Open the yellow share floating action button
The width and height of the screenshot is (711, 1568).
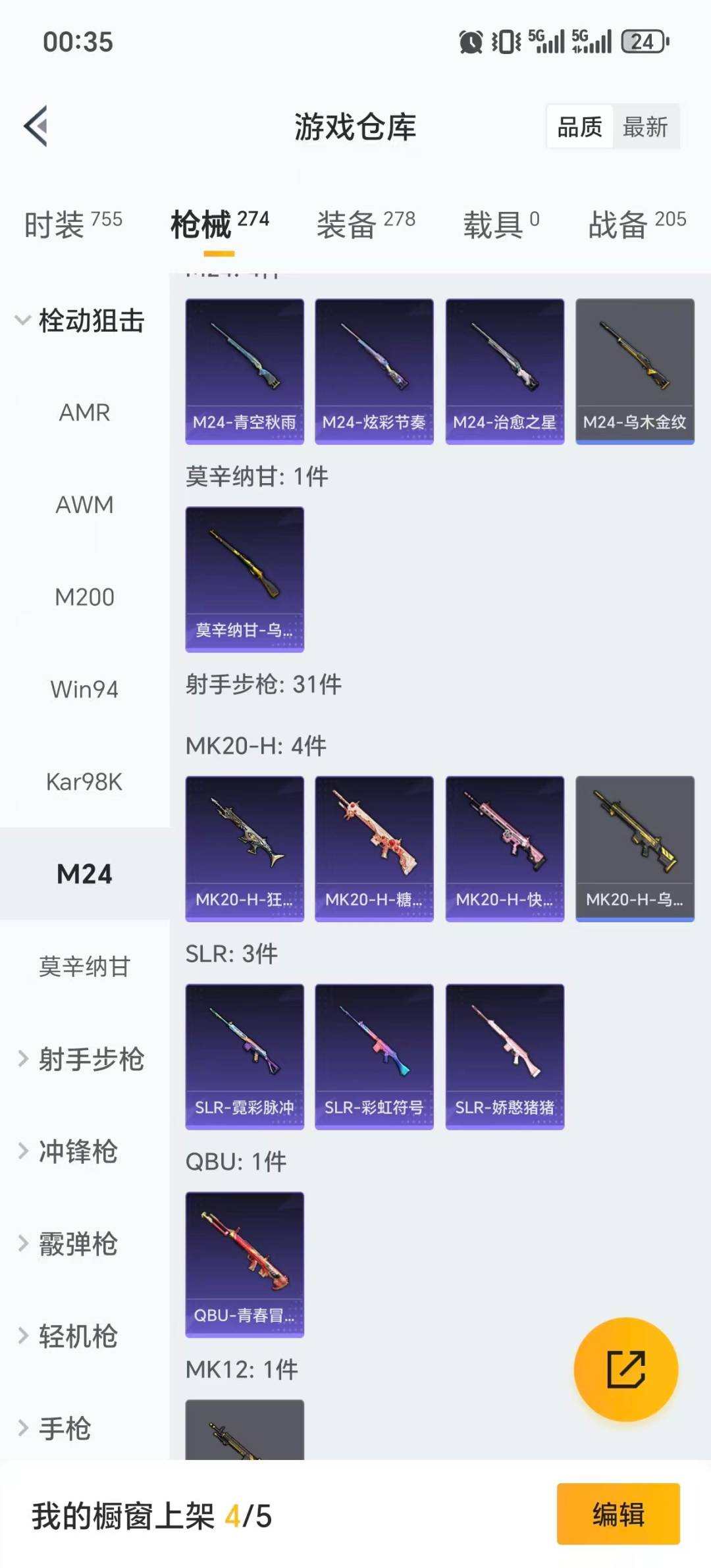(625, 1369)
